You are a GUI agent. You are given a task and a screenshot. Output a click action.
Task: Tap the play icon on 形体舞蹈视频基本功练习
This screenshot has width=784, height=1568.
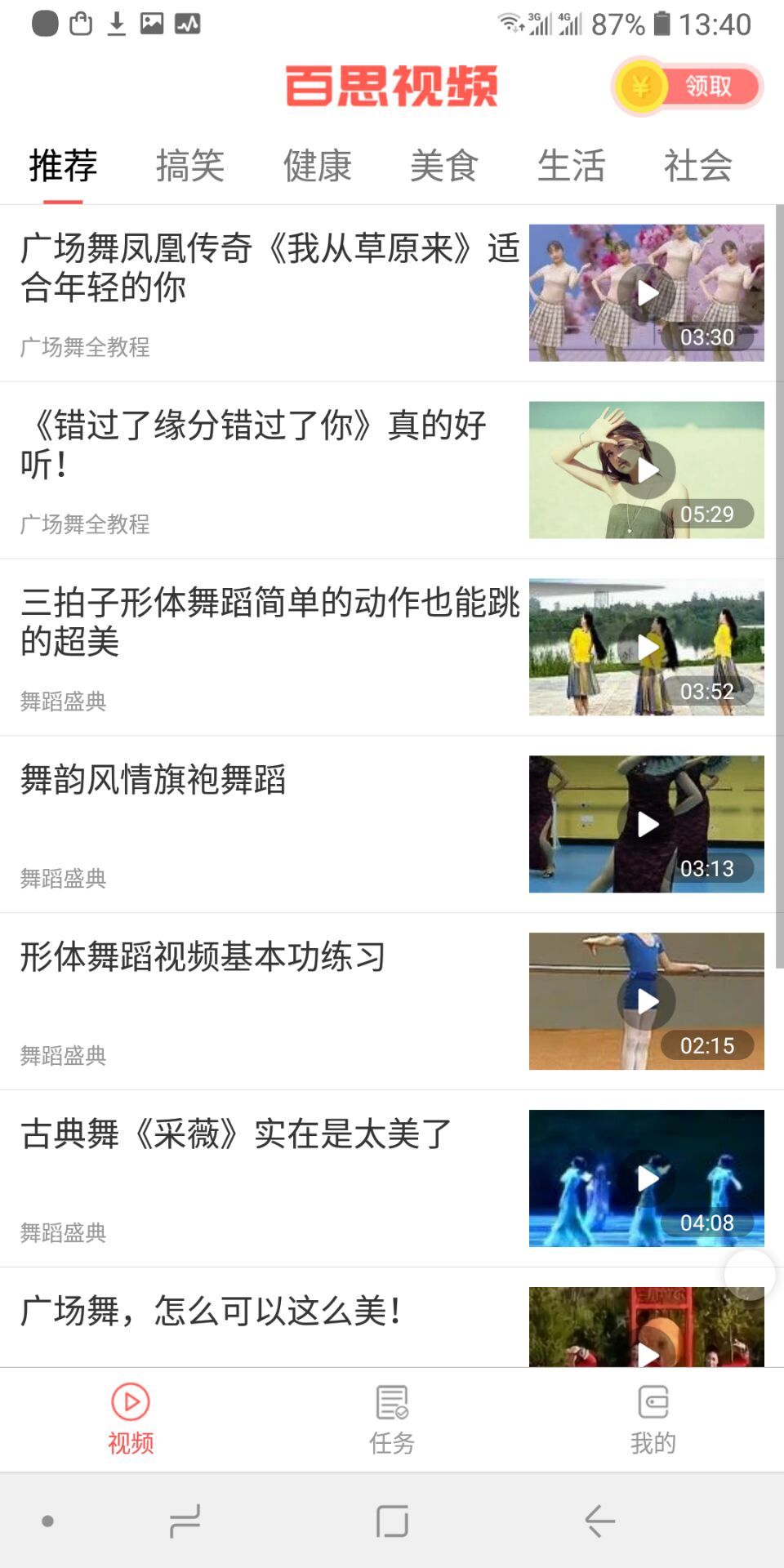pyautogui.click(x=648, y=1001)
